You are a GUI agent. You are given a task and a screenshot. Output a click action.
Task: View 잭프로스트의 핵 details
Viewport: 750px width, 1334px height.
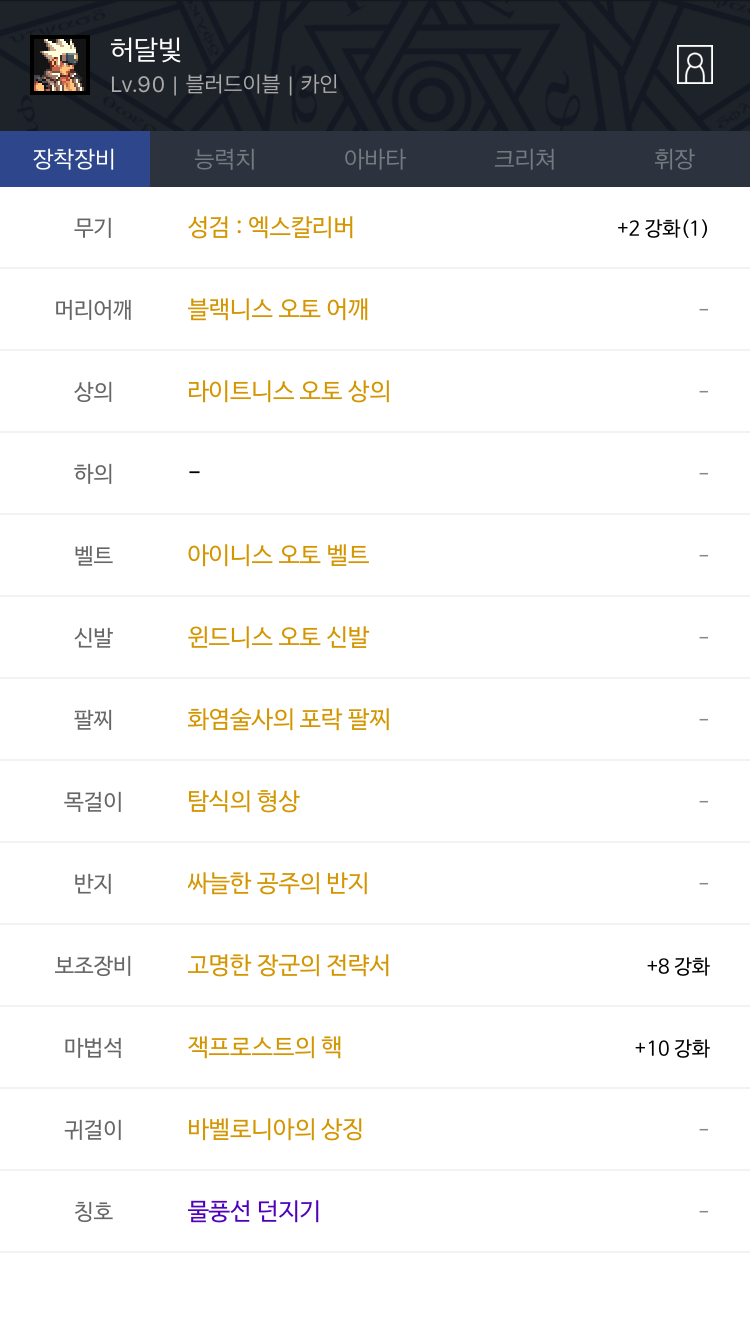tap(265, 1047)
